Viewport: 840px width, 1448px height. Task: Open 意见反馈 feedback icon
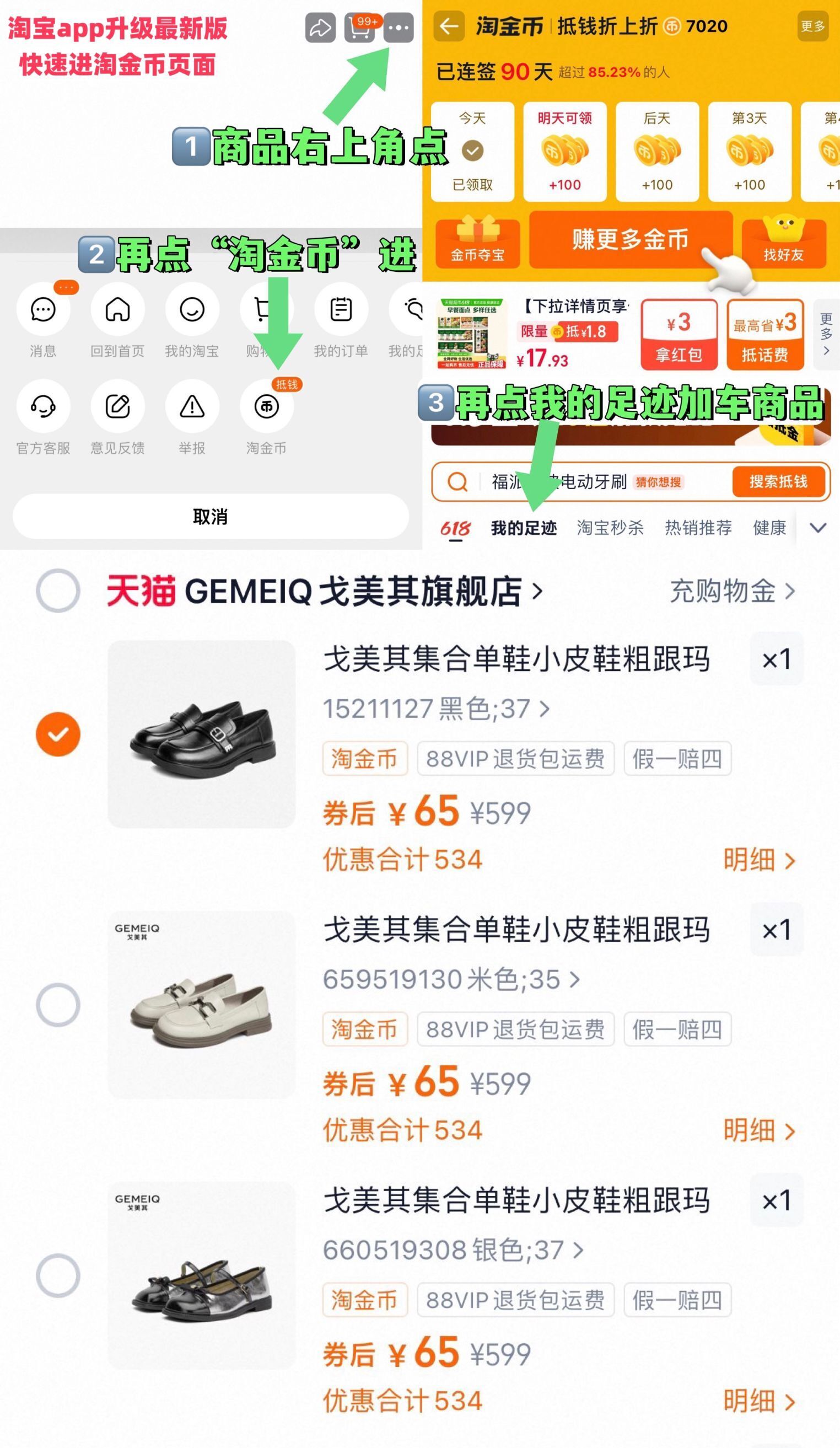coord(117,406)
